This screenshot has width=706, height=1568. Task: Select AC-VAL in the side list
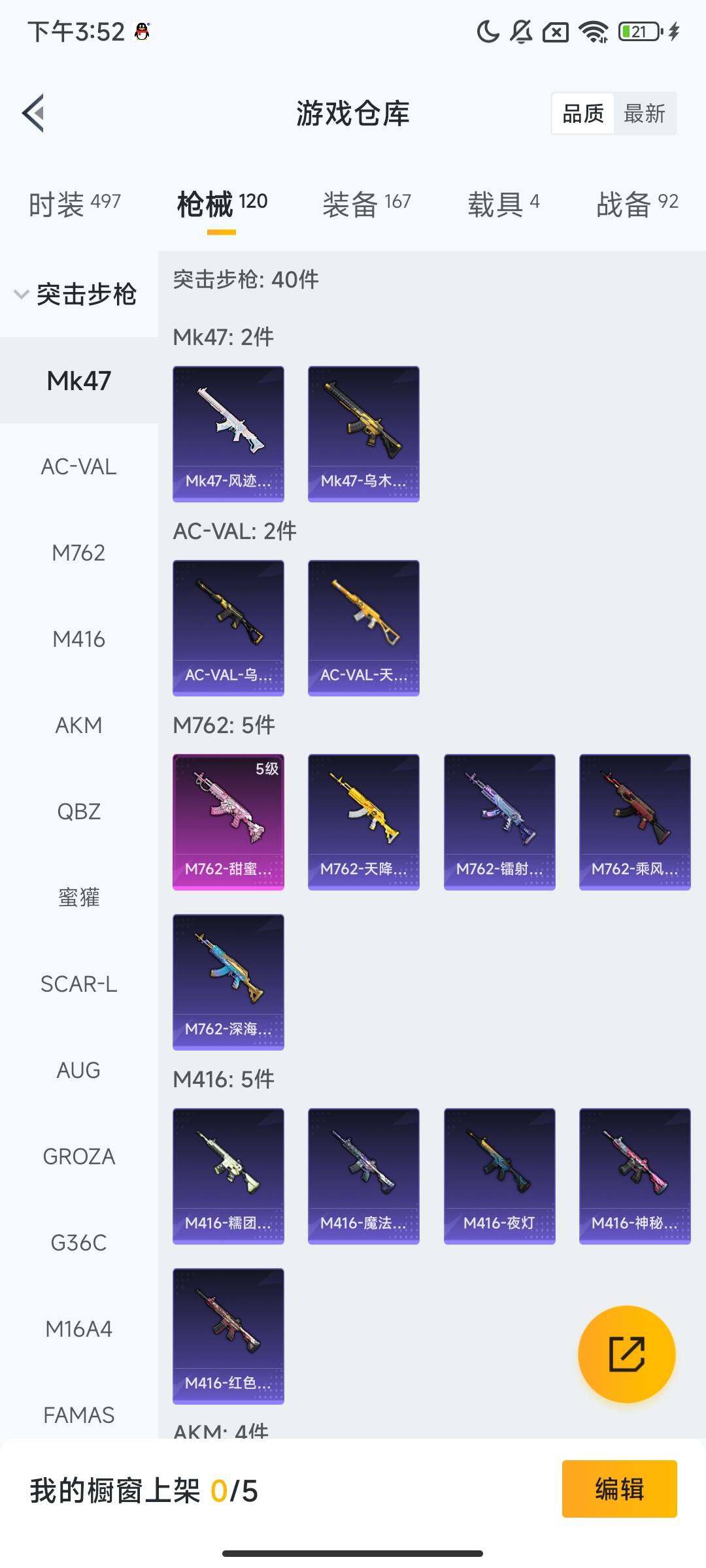tap(78, 466)
